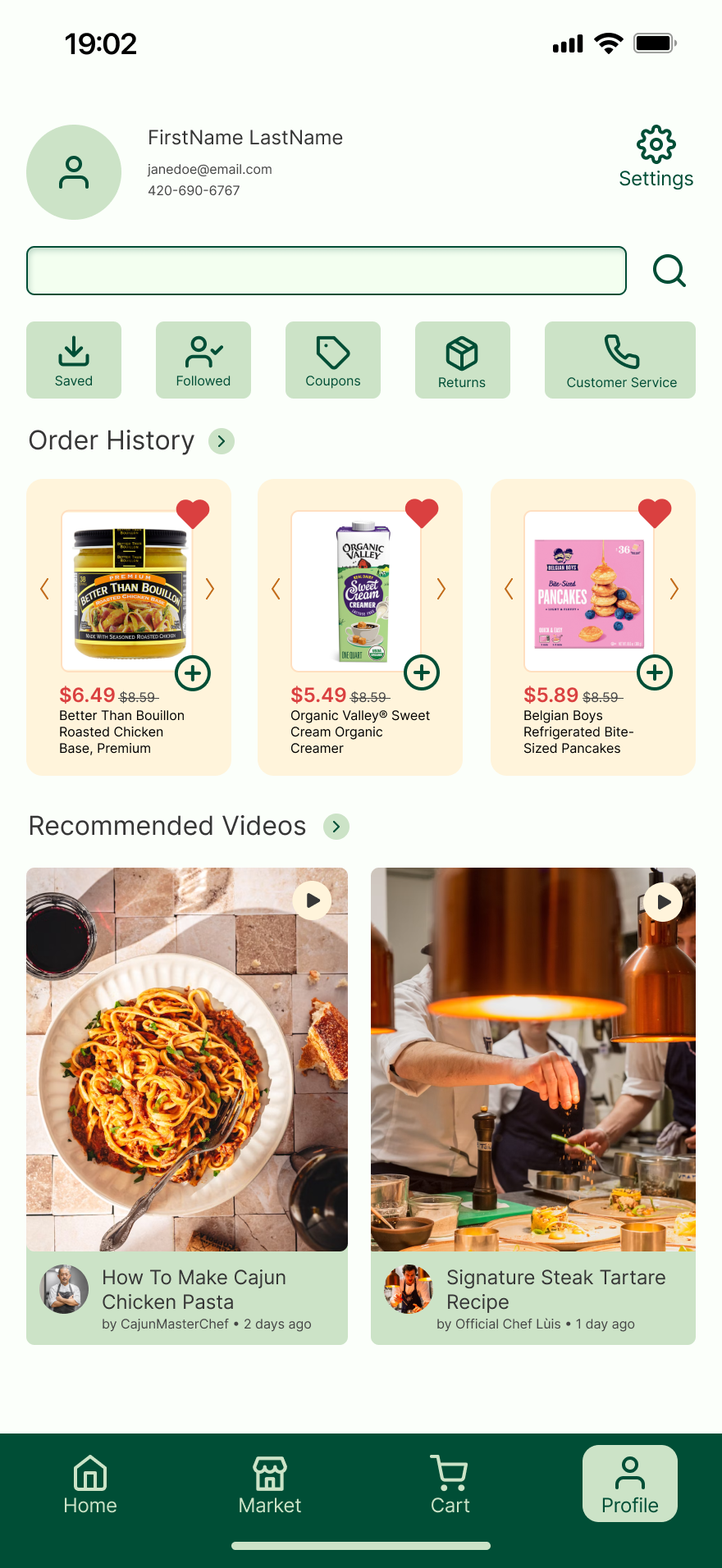Go to the Cart tab

coord(450,1484)
